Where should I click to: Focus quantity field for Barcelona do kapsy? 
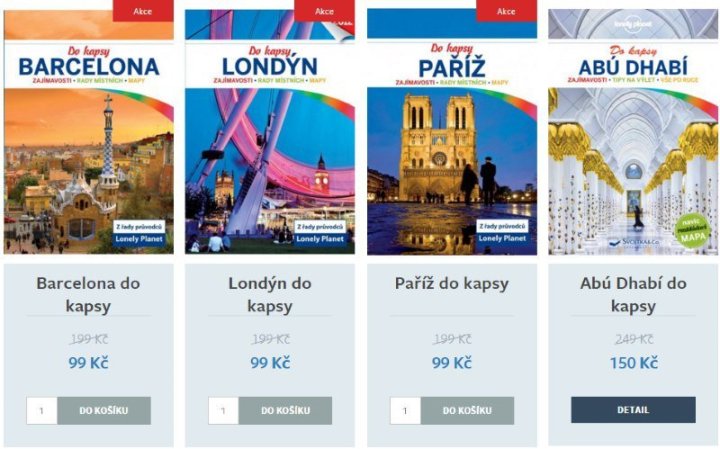click(x=42, y=411)
